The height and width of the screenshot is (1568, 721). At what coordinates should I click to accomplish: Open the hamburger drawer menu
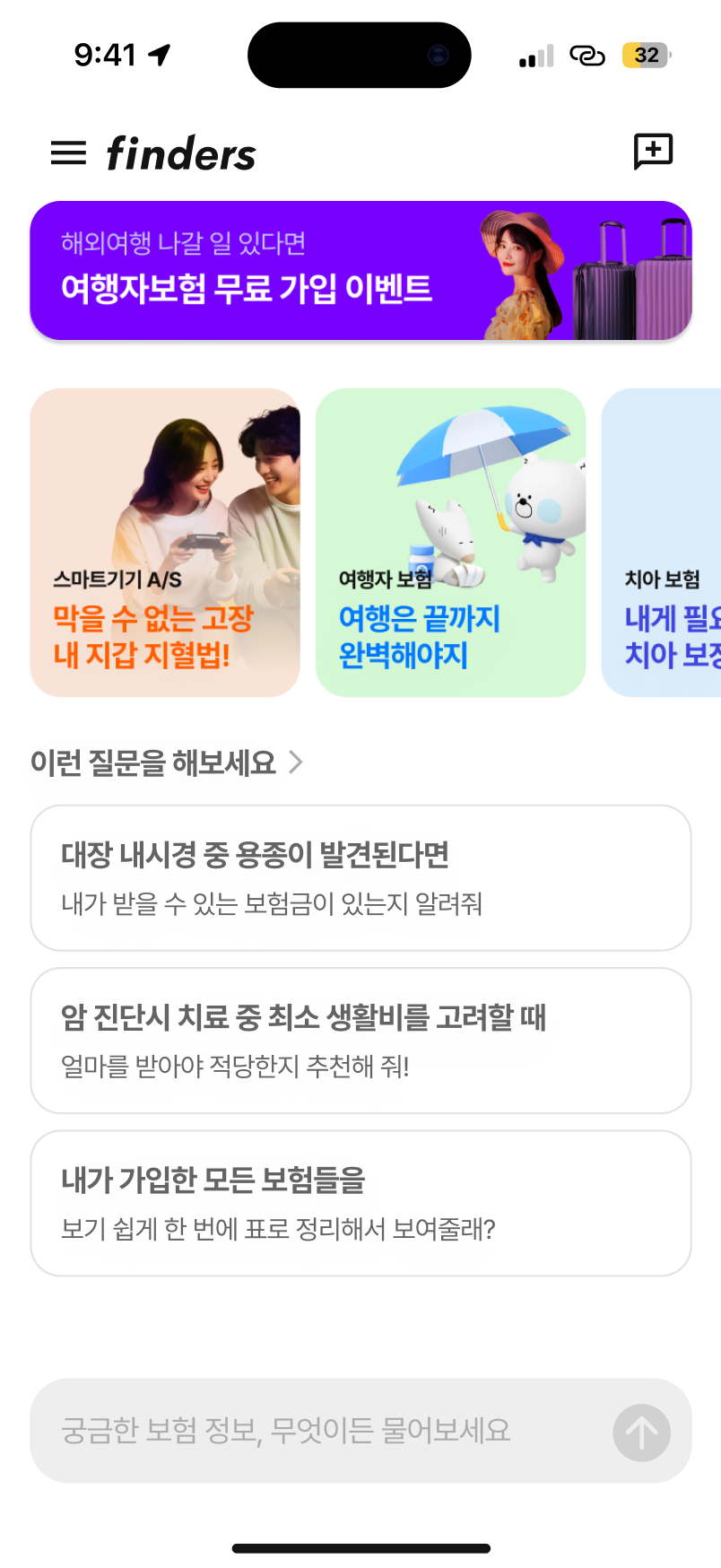pos(68,153)
